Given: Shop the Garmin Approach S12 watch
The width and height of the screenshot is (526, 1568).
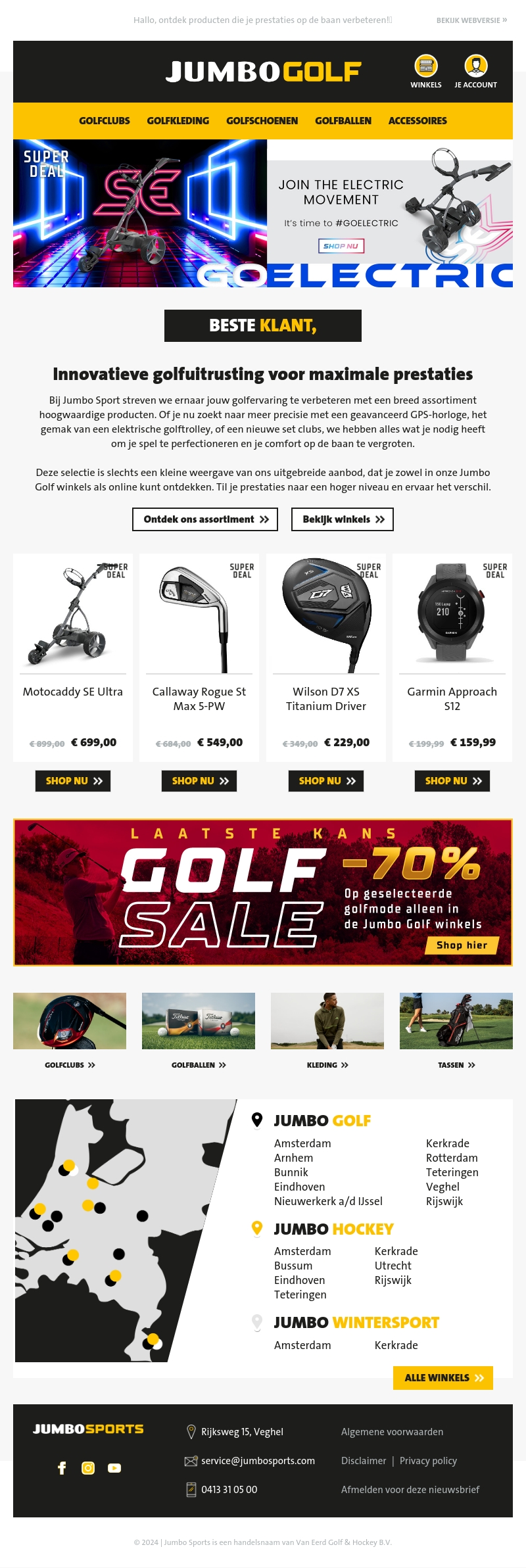Looking at the screenshot, I should tap(452, 781).
